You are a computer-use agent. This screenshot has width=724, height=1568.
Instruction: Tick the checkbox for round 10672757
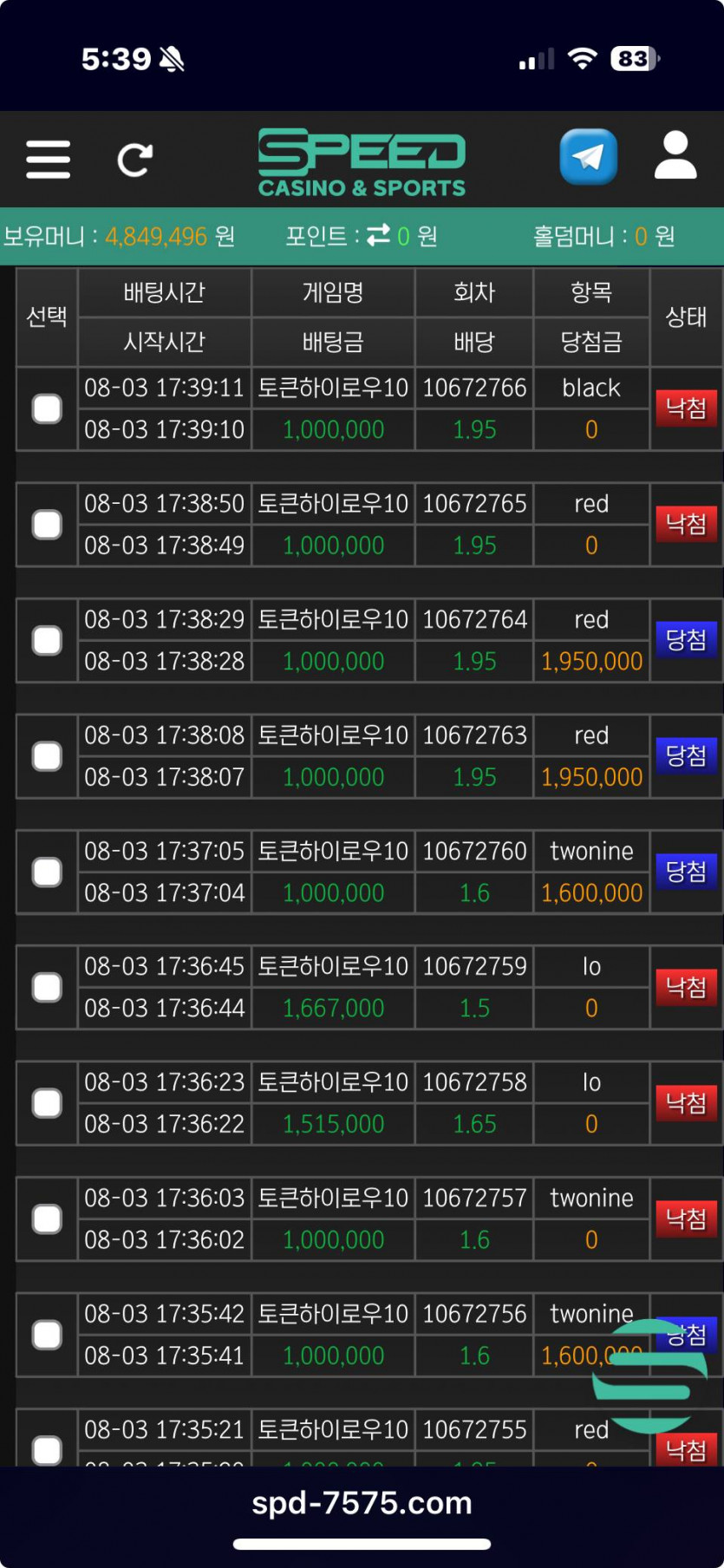[x=47, y=1218]
